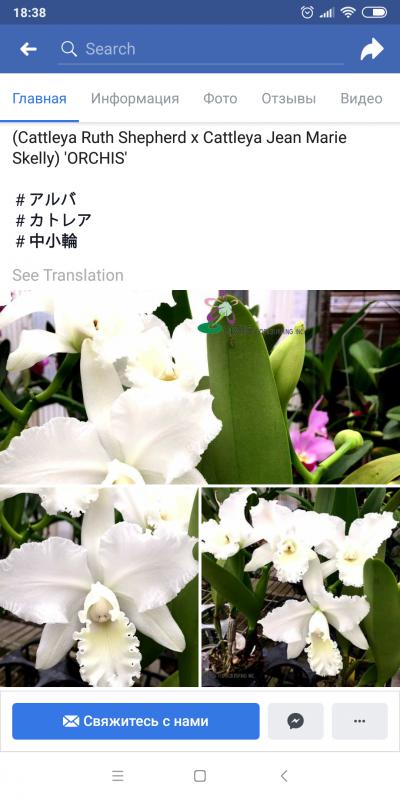Tap the system home button
Image resolution: width=400 pixels, height=800 pixels.
(x=200, y=776)
